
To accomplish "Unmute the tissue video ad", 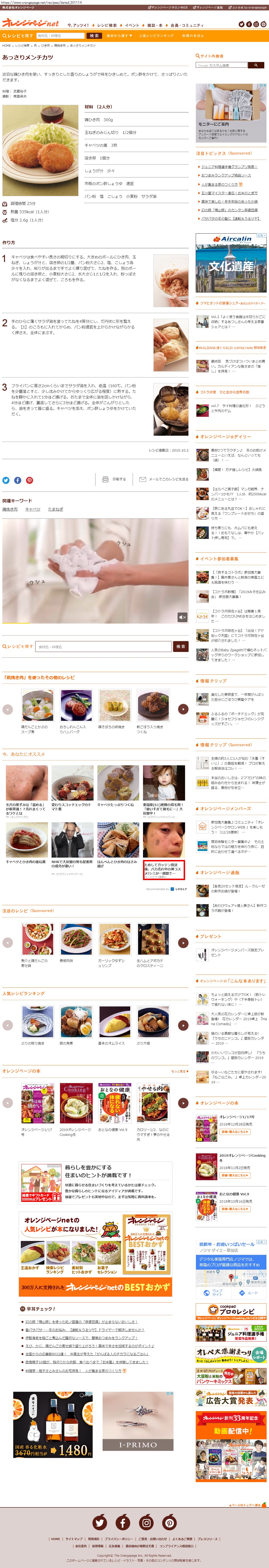I will pyautogui.click(x=182, y=617).
